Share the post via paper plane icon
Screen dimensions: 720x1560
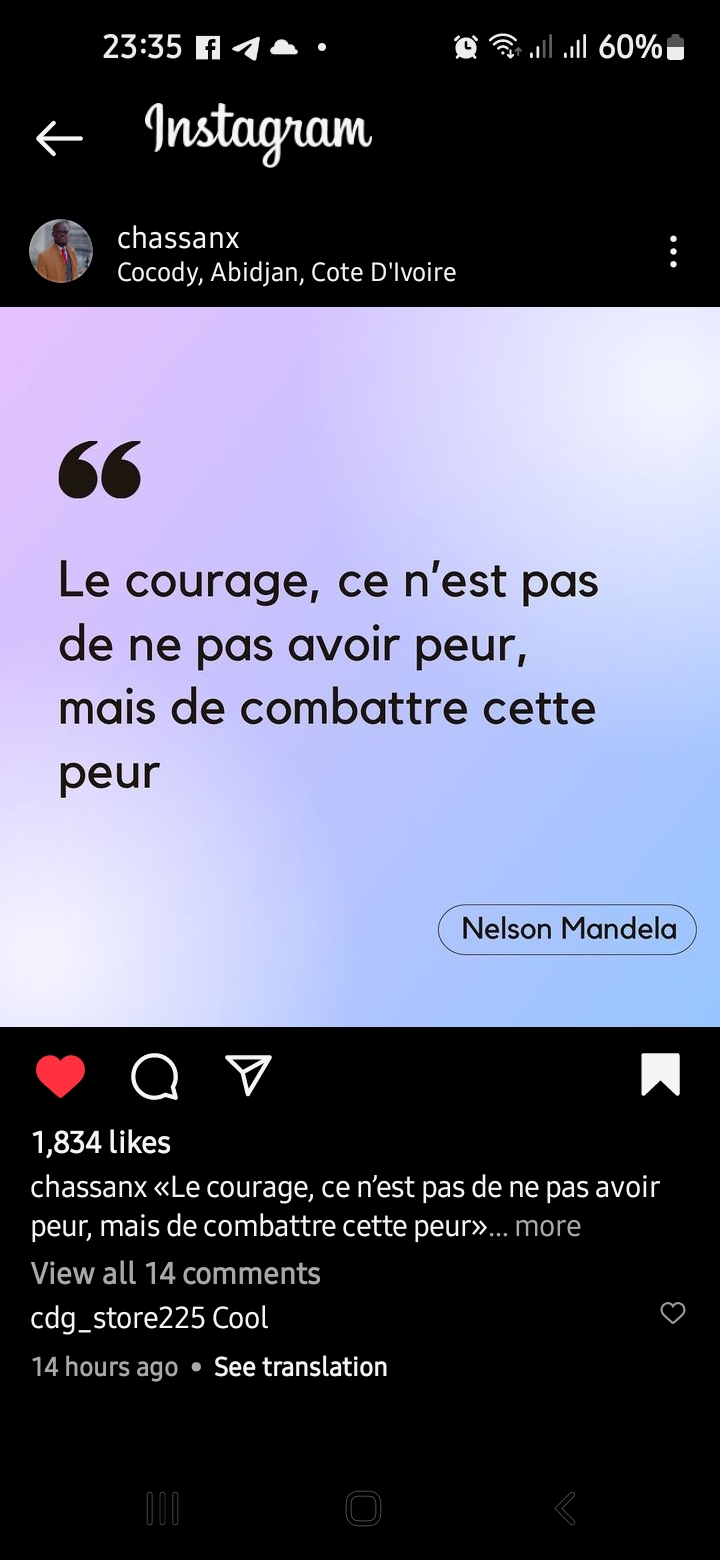tap(249, 1075)
